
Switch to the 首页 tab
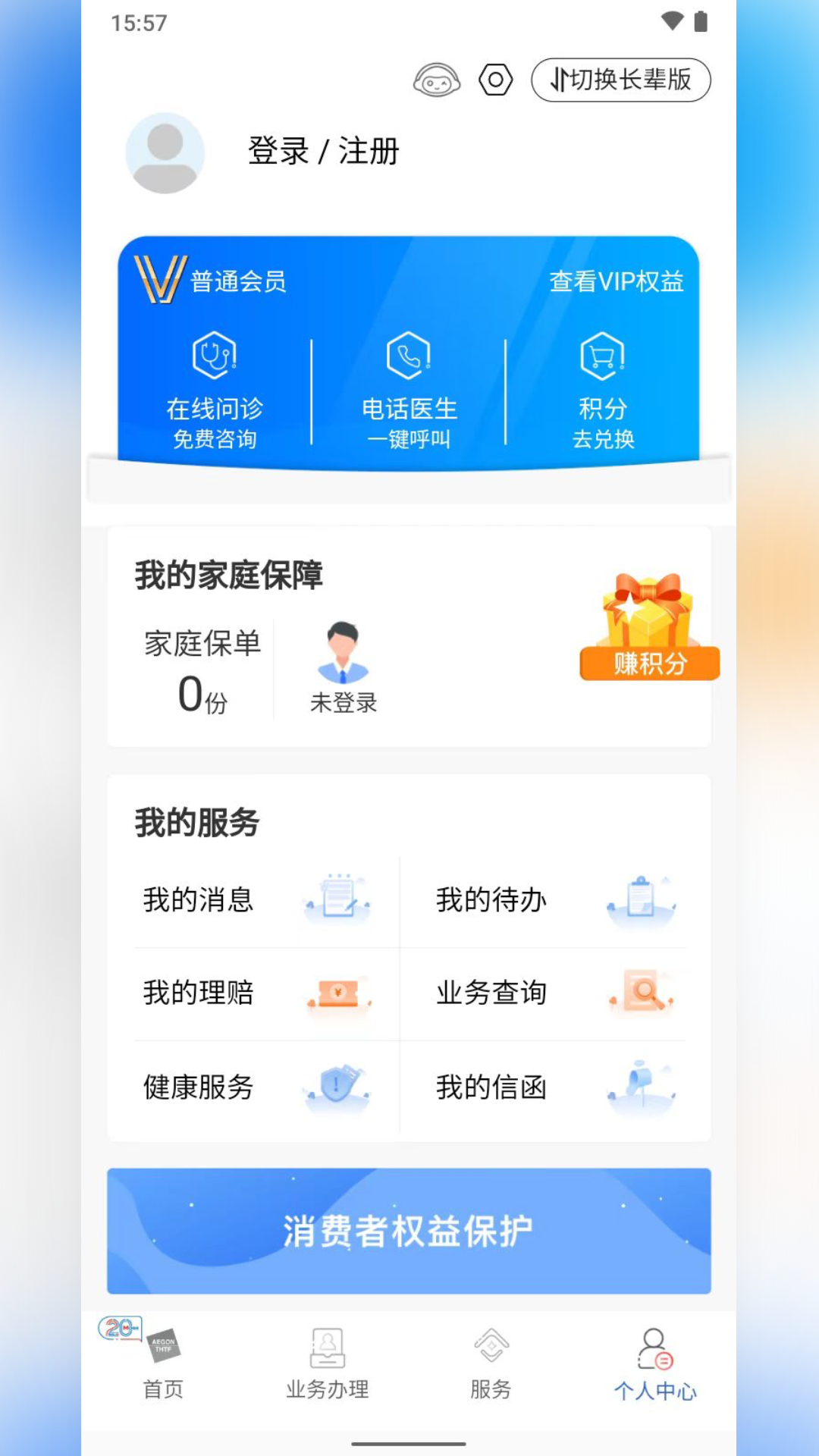pyautogui.click(x=163, y=1365)
